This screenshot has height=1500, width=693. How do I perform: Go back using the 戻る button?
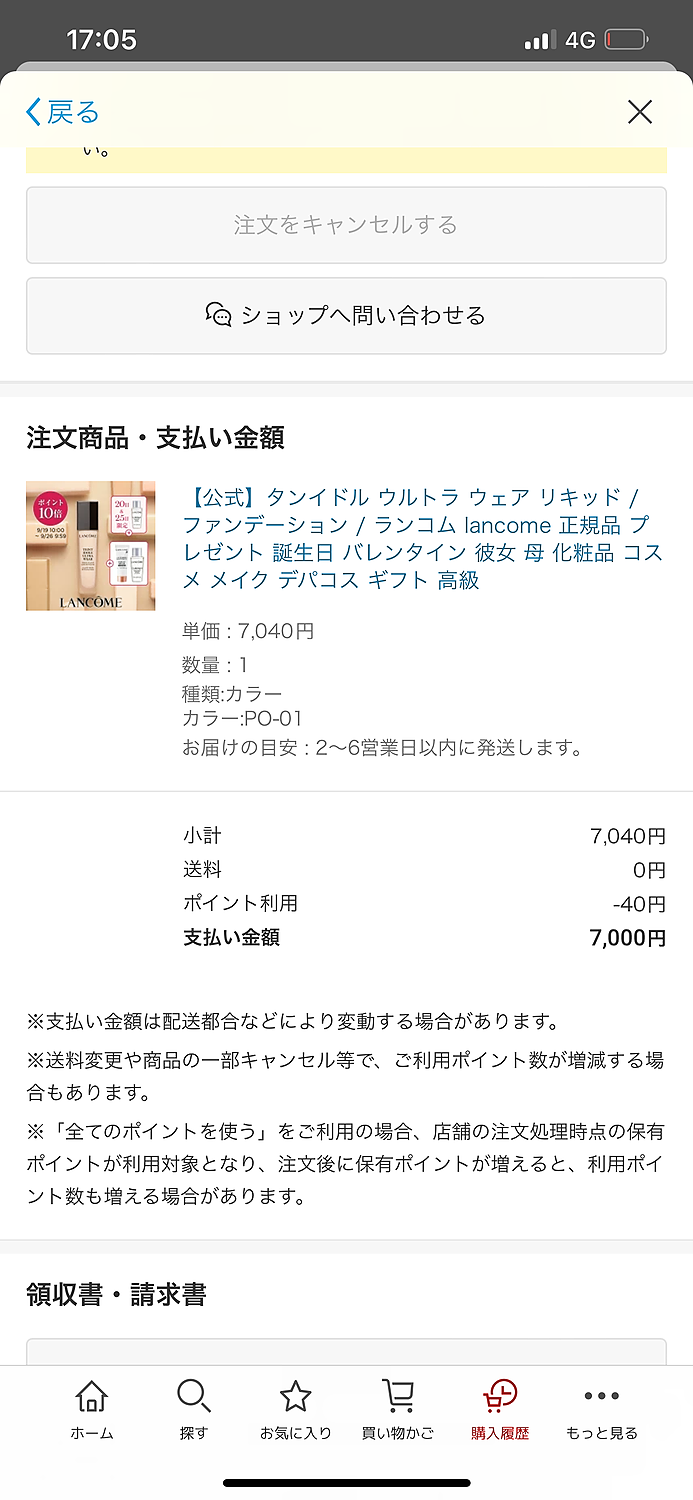click(62, 112)
